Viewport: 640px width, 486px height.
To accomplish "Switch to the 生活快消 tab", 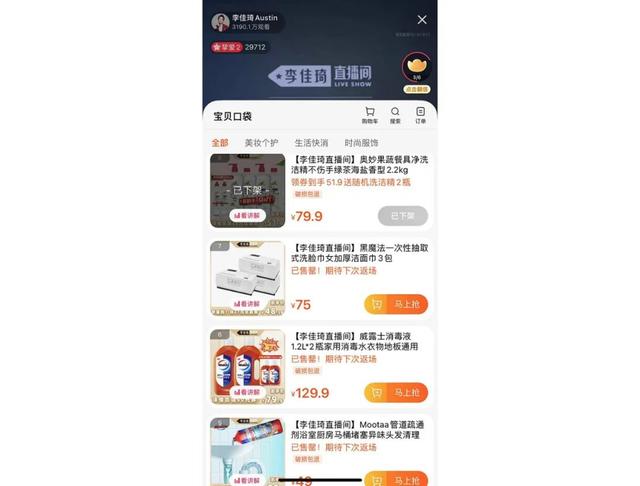I will point(311,143).
